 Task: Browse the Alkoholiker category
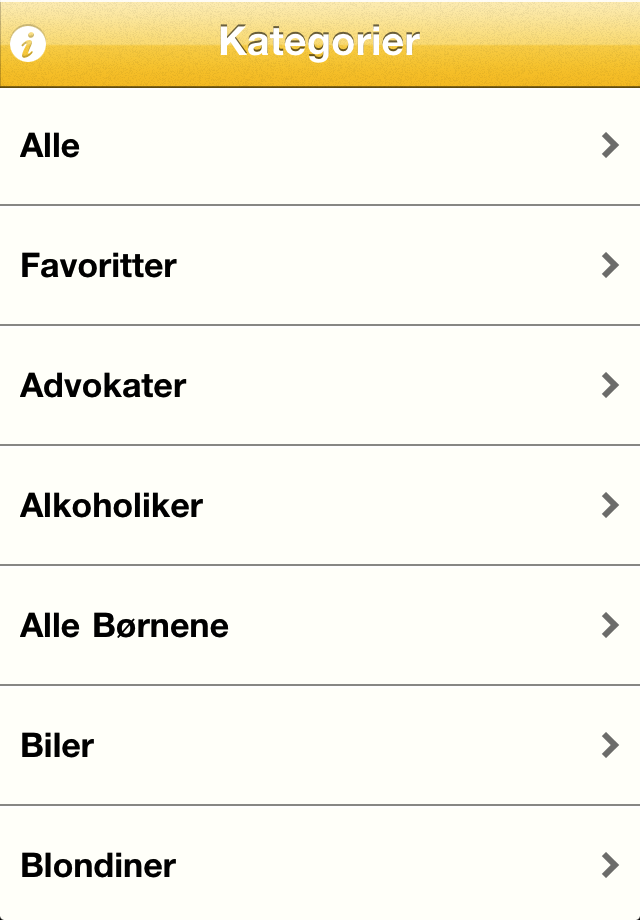320,505
